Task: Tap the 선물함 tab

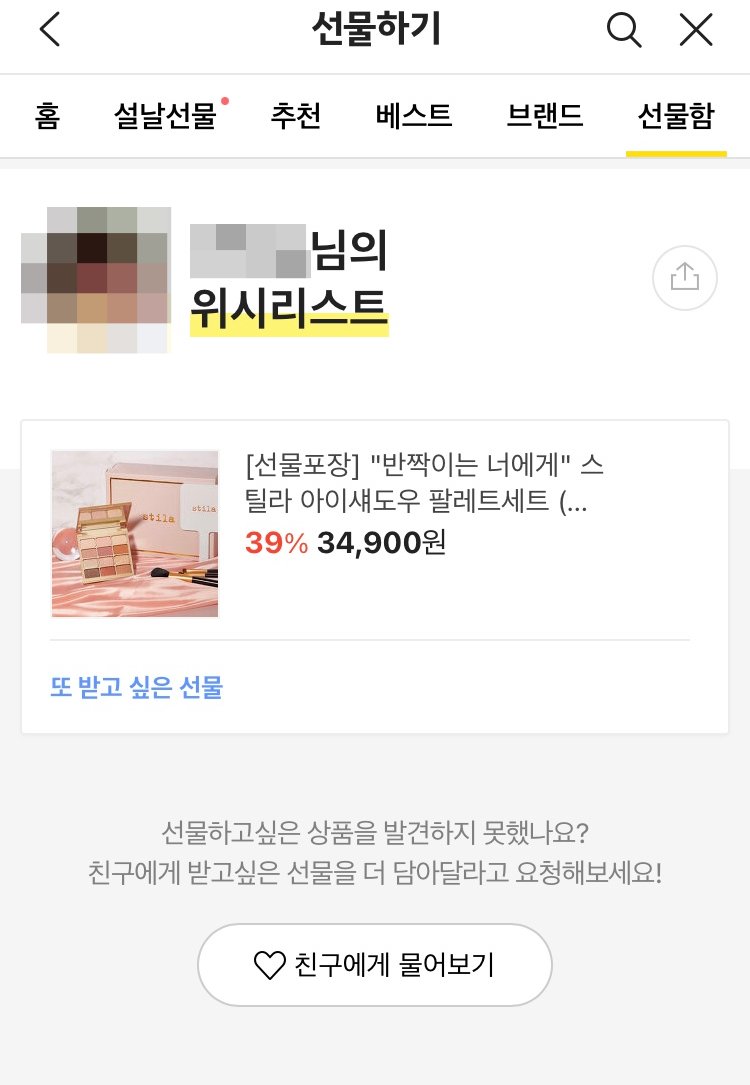Action: (676, 116)
